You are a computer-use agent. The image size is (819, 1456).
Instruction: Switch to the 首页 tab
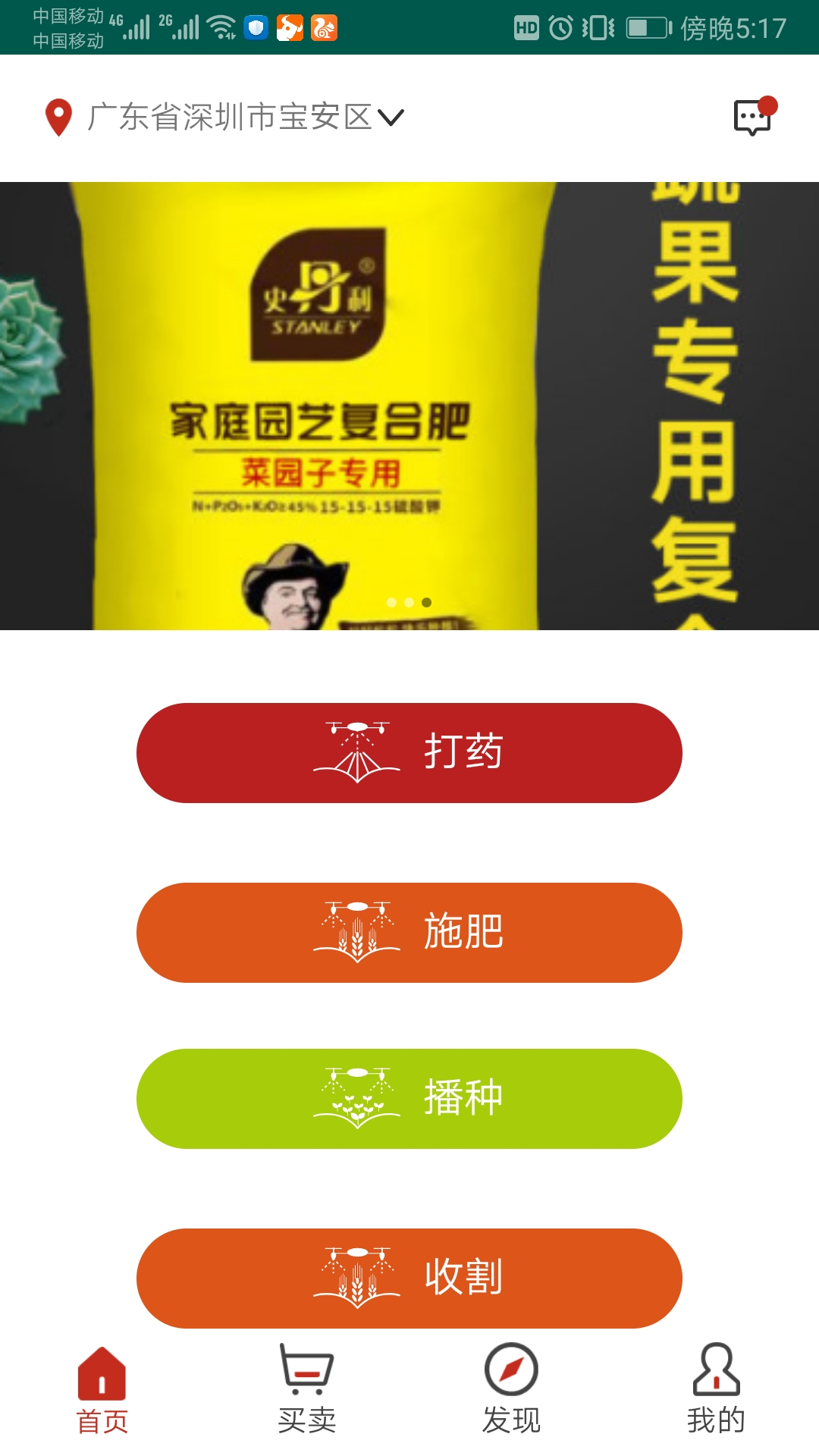tap(102, 1391)
